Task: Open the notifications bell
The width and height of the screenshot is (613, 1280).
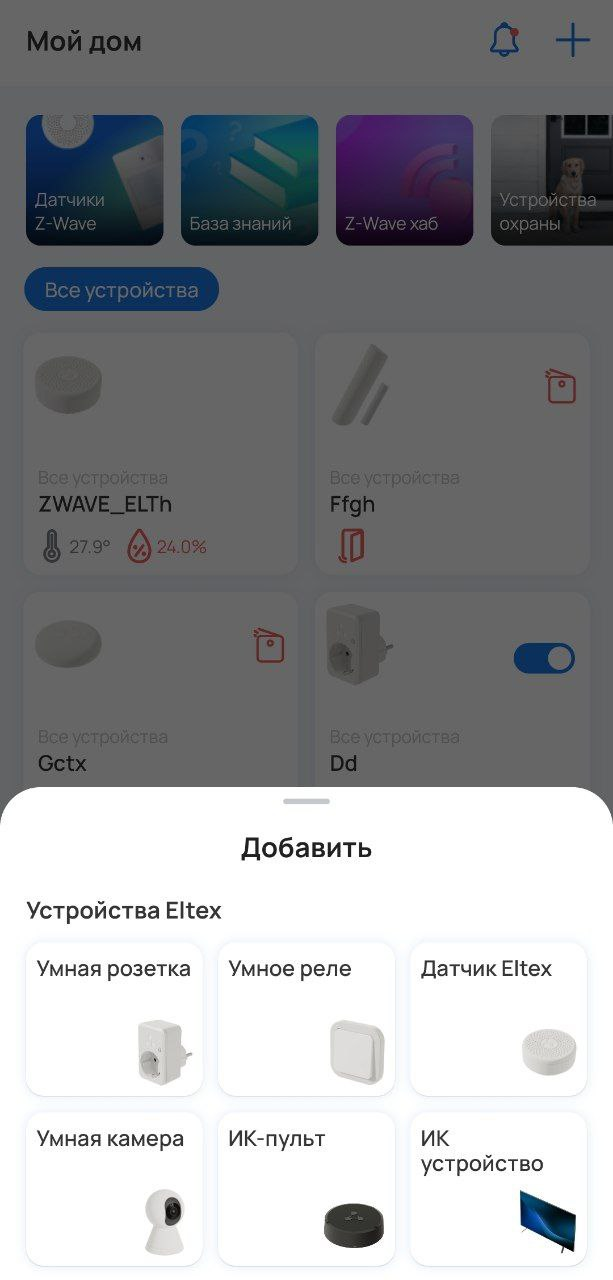Action: (x=504, y=41)
